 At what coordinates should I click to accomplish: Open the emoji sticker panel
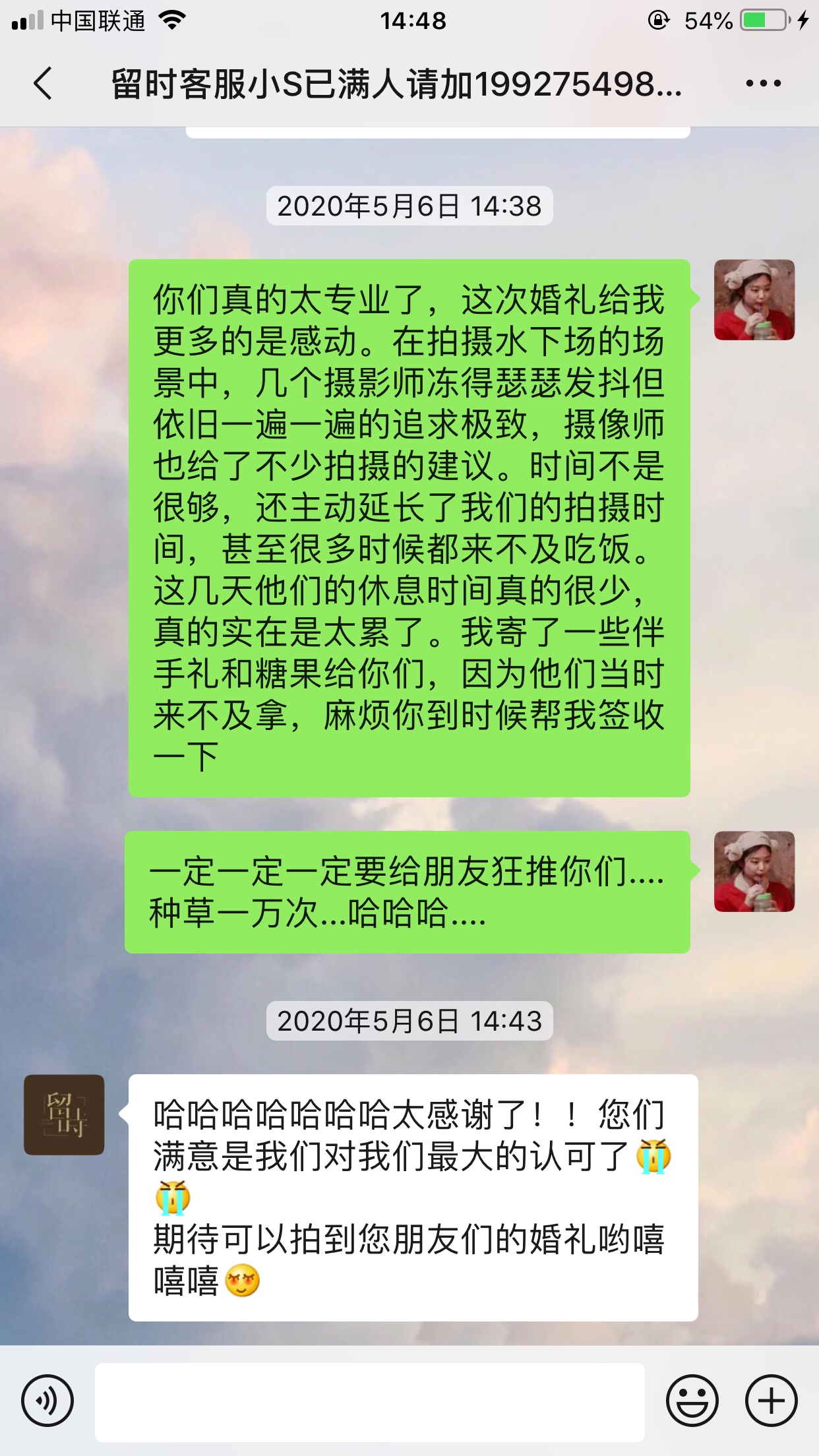(x=692, y=1401)
